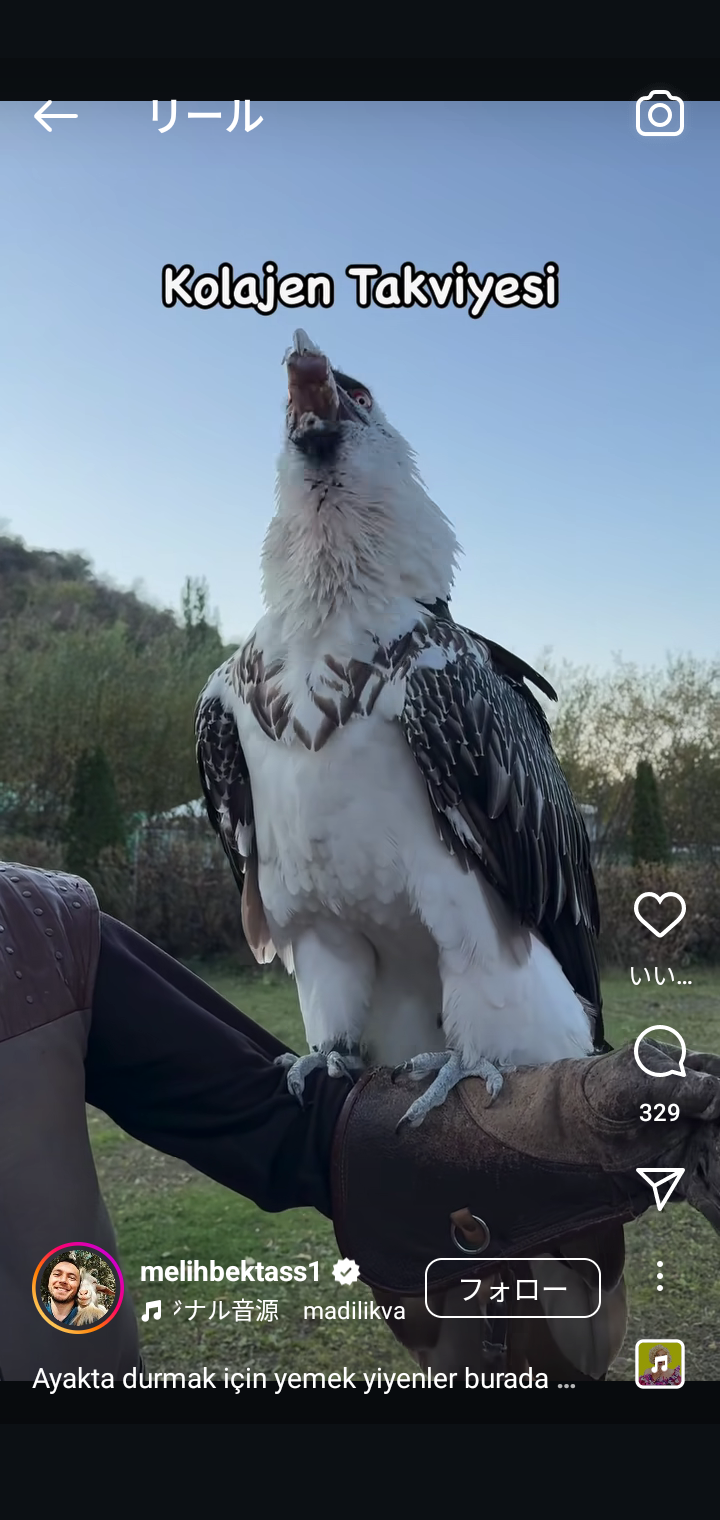Image resolution: width=720 pixels, height=1520 pixels.
Task: Open the comments on this reel
Action: [660, 1052]
